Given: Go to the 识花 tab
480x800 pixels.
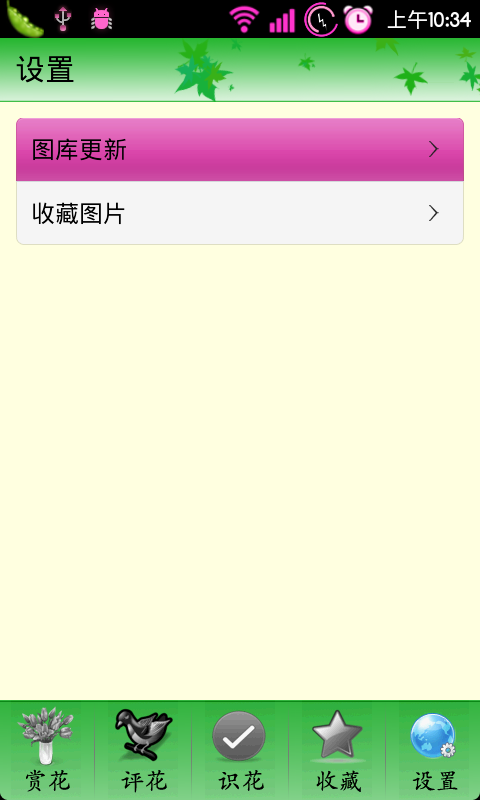Looking at the screenshot, I should pyautogui.click(x=240, y=751).
